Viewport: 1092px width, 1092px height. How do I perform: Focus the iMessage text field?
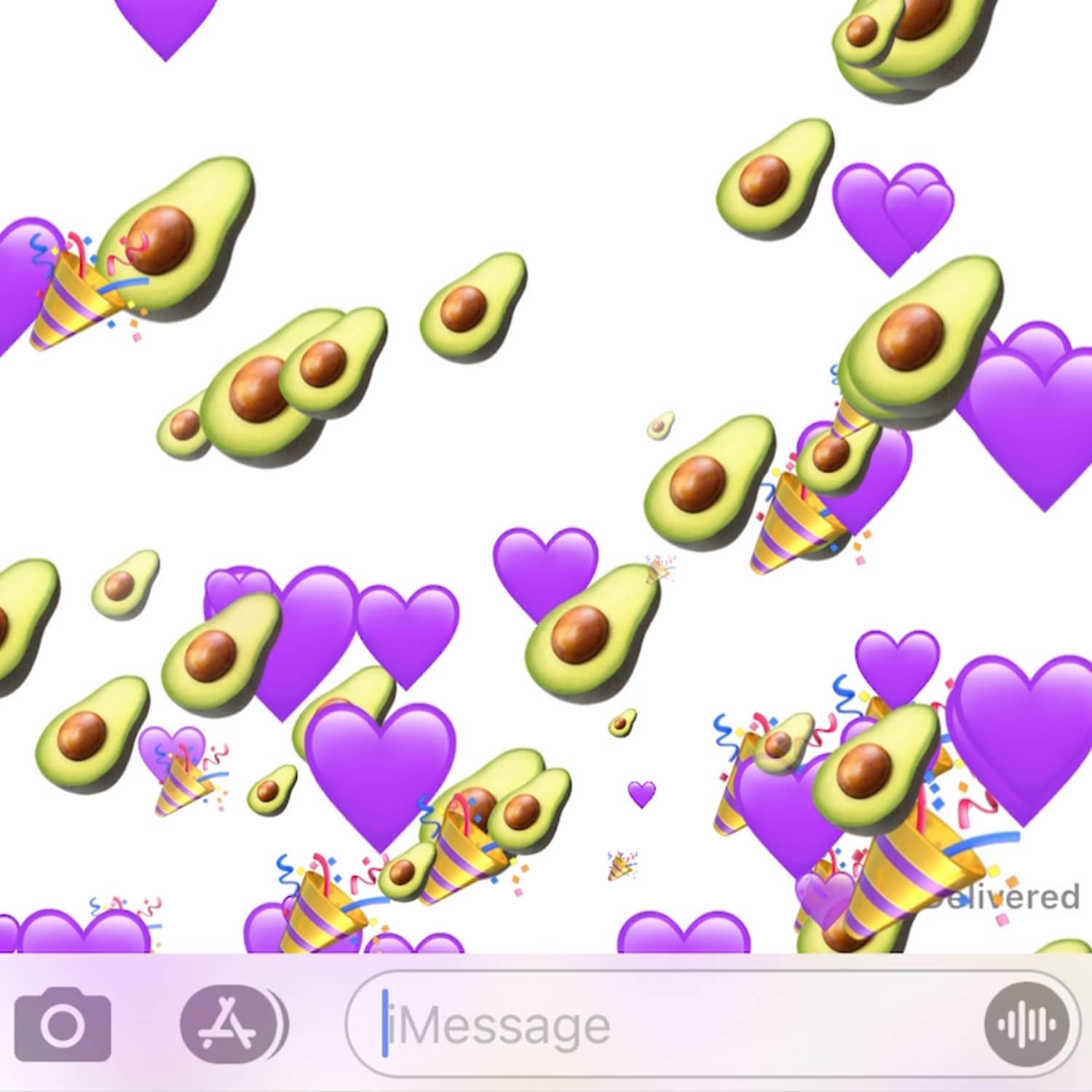pos(655,1024)
